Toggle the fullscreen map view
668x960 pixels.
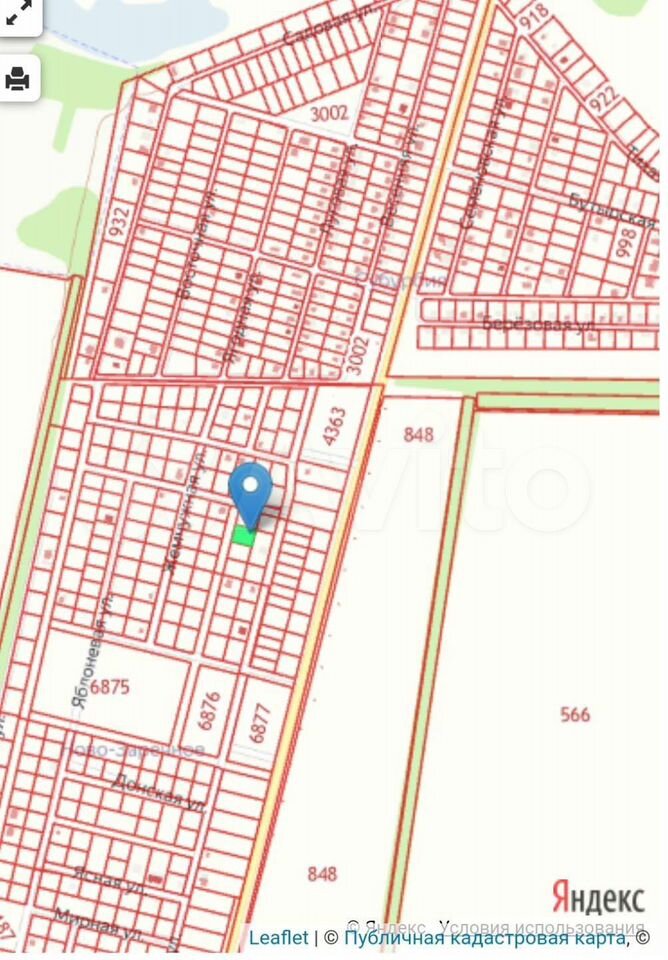pyautogui.click(x=17, y=14)
